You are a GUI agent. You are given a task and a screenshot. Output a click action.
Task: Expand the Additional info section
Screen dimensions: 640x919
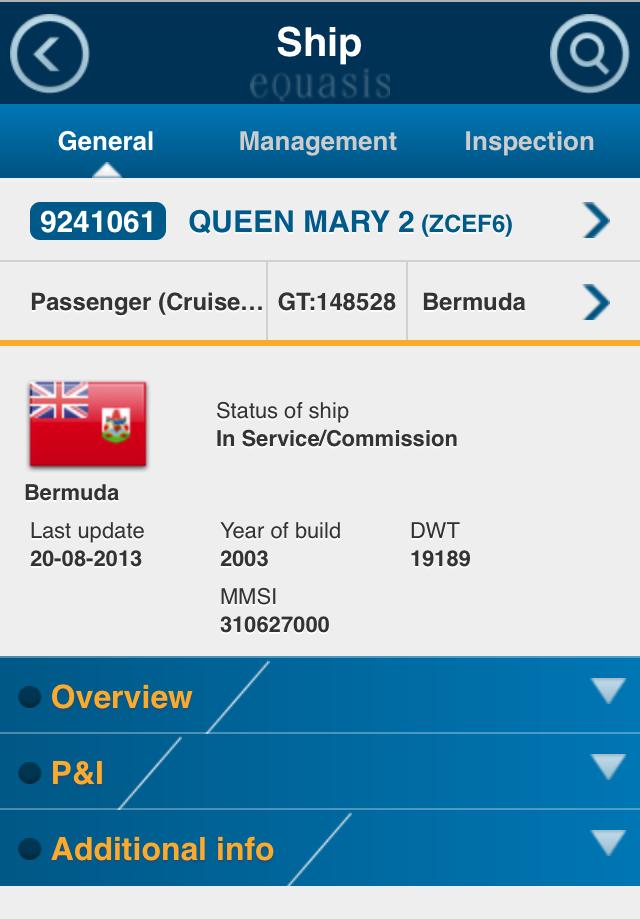point(320,848)
